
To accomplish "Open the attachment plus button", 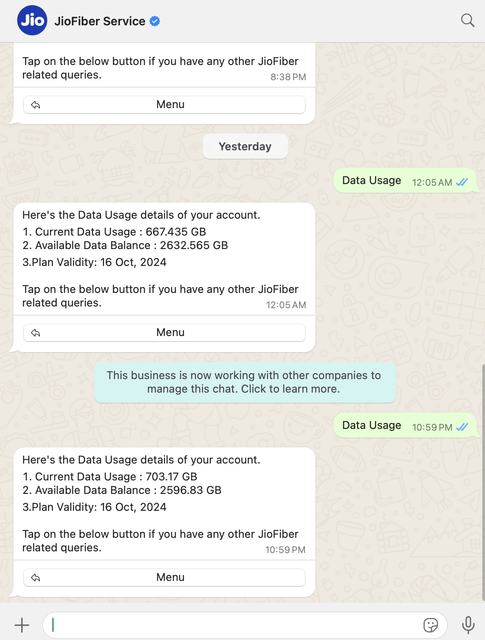I will click(22, 625).
